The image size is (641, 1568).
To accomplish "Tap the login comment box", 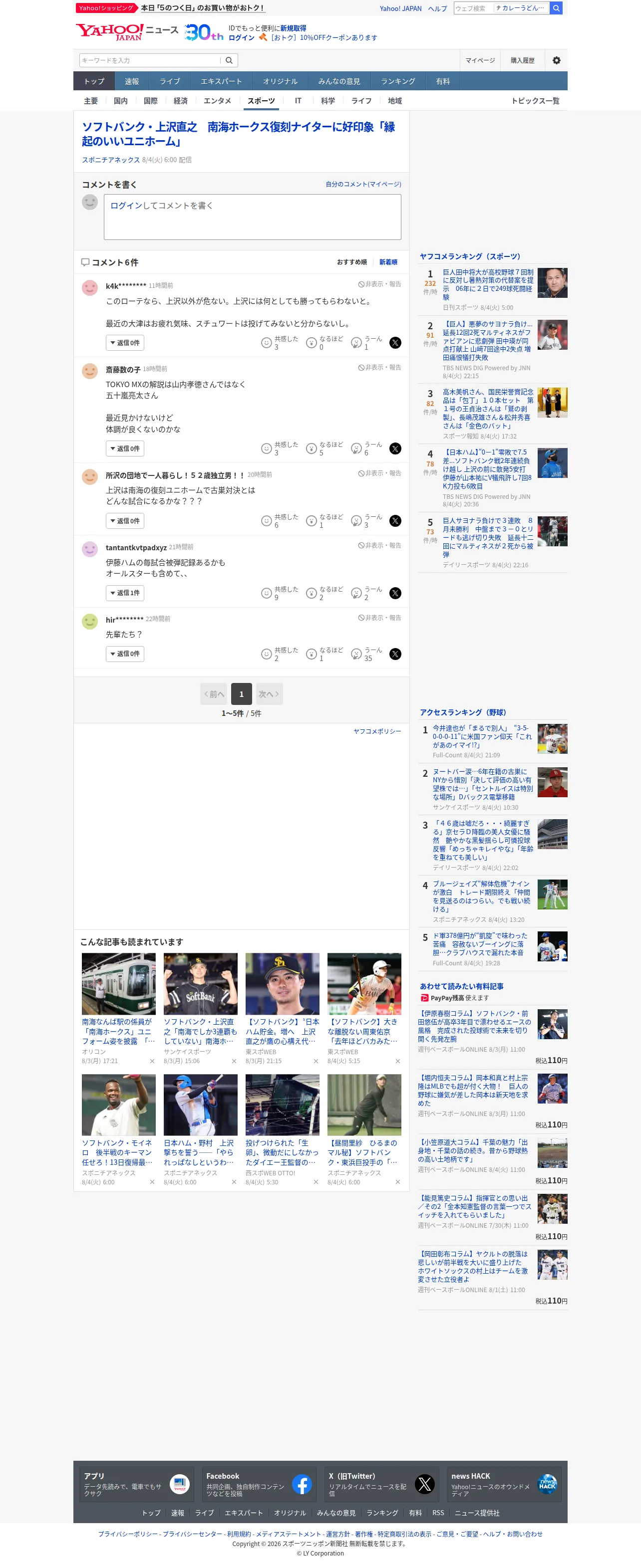I will 252,217.
